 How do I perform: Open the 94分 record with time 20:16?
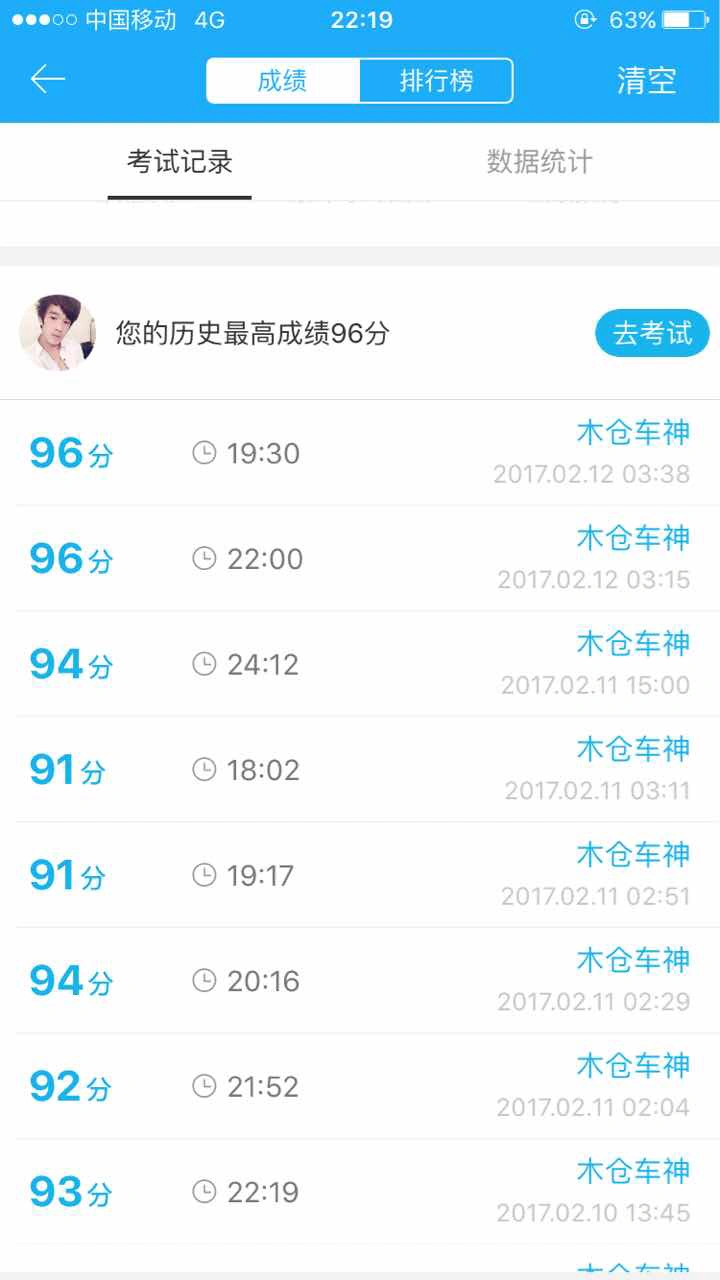(x=360, y=981)
